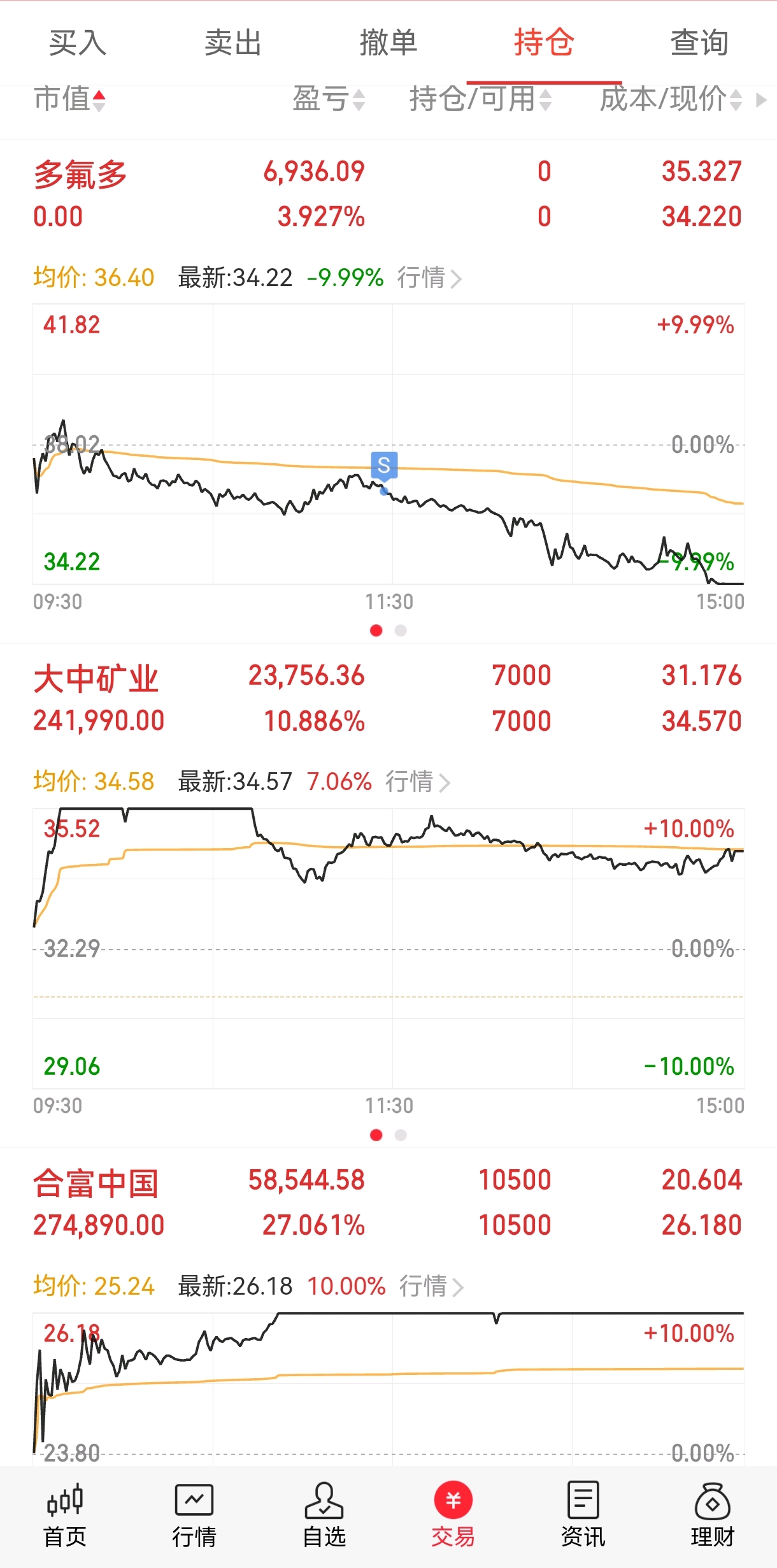Sort holdings by 盈亏
Image resolution: width=777 pixels, height=1568 pixels.
329,99
